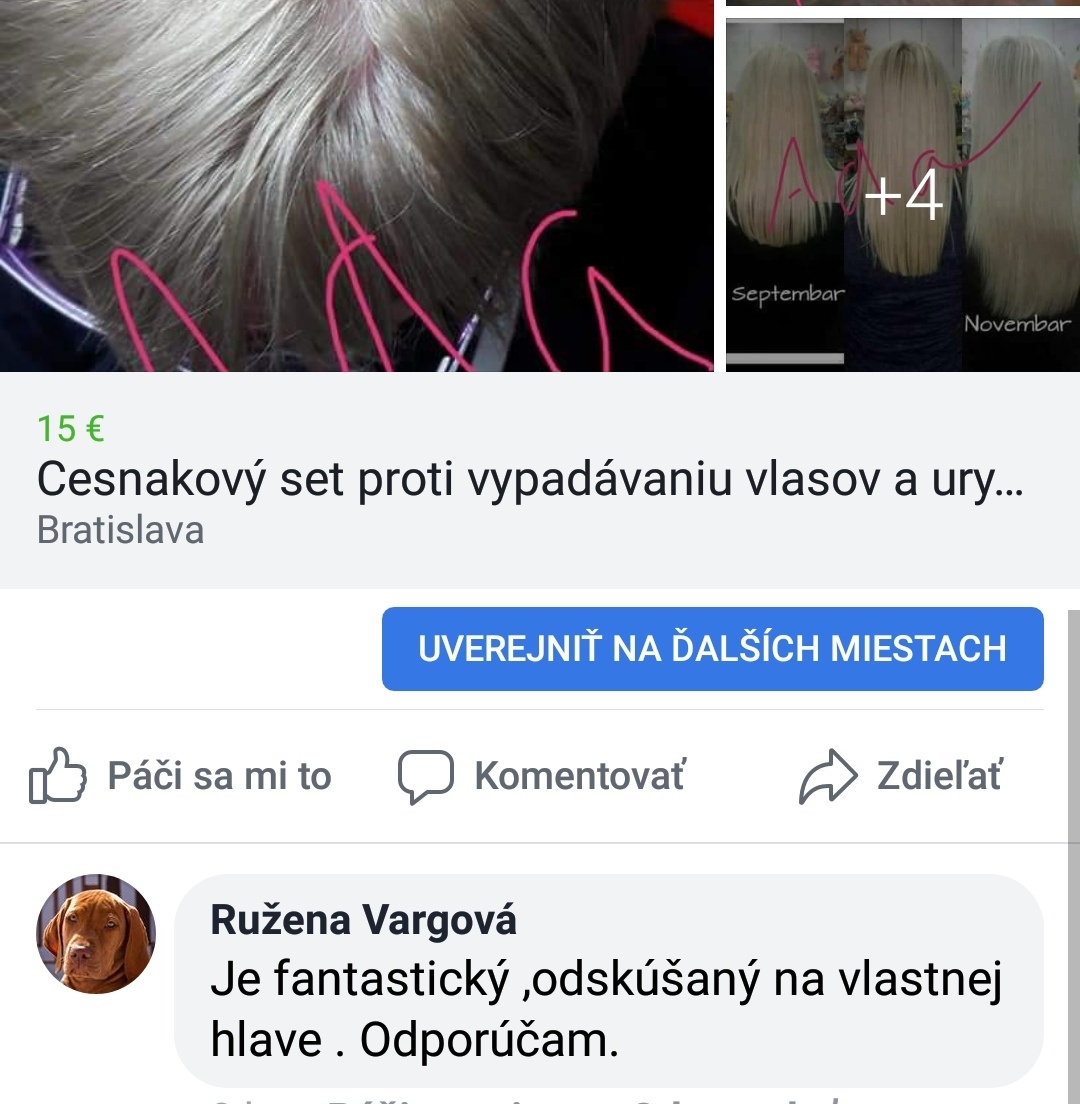Open the Bratislava location link
Viewport: 1080px width, 1104px height.
pos(120,531)
